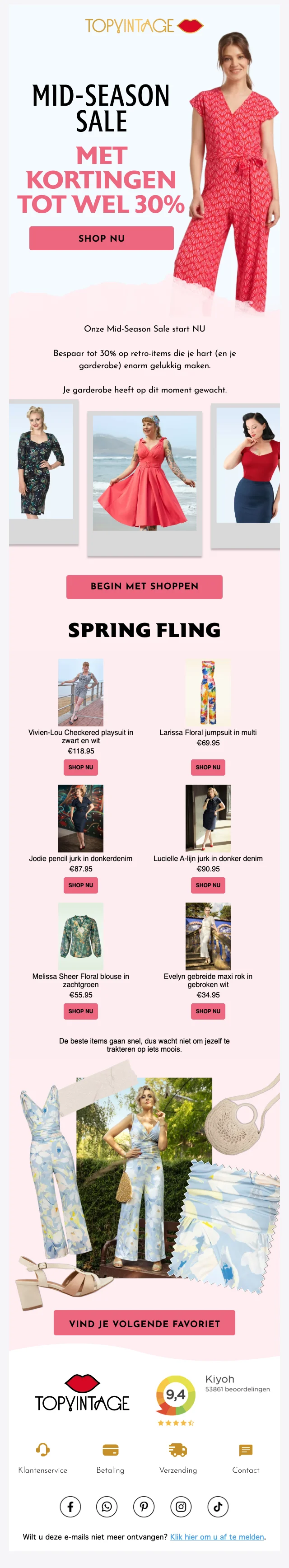Open Klantenservice

(42, 1458)
